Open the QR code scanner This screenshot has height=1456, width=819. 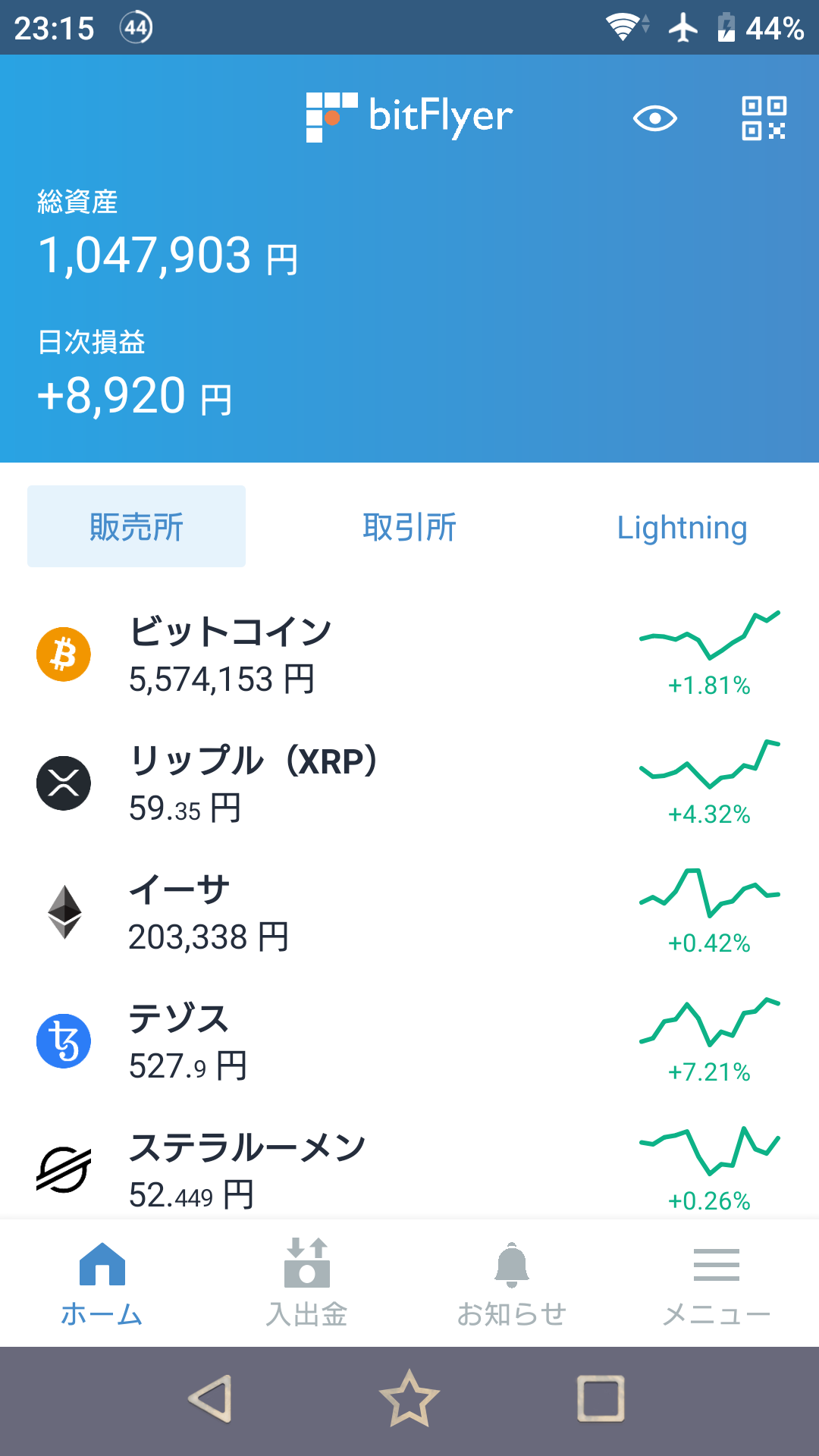[764, 118]
